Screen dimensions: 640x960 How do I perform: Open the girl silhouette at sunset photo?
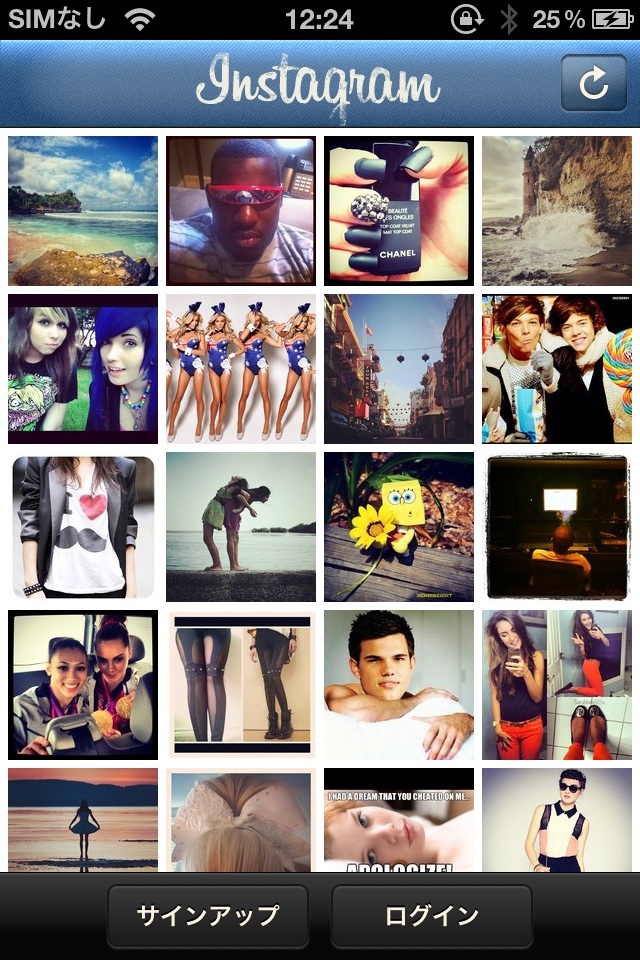click(83, 820)
